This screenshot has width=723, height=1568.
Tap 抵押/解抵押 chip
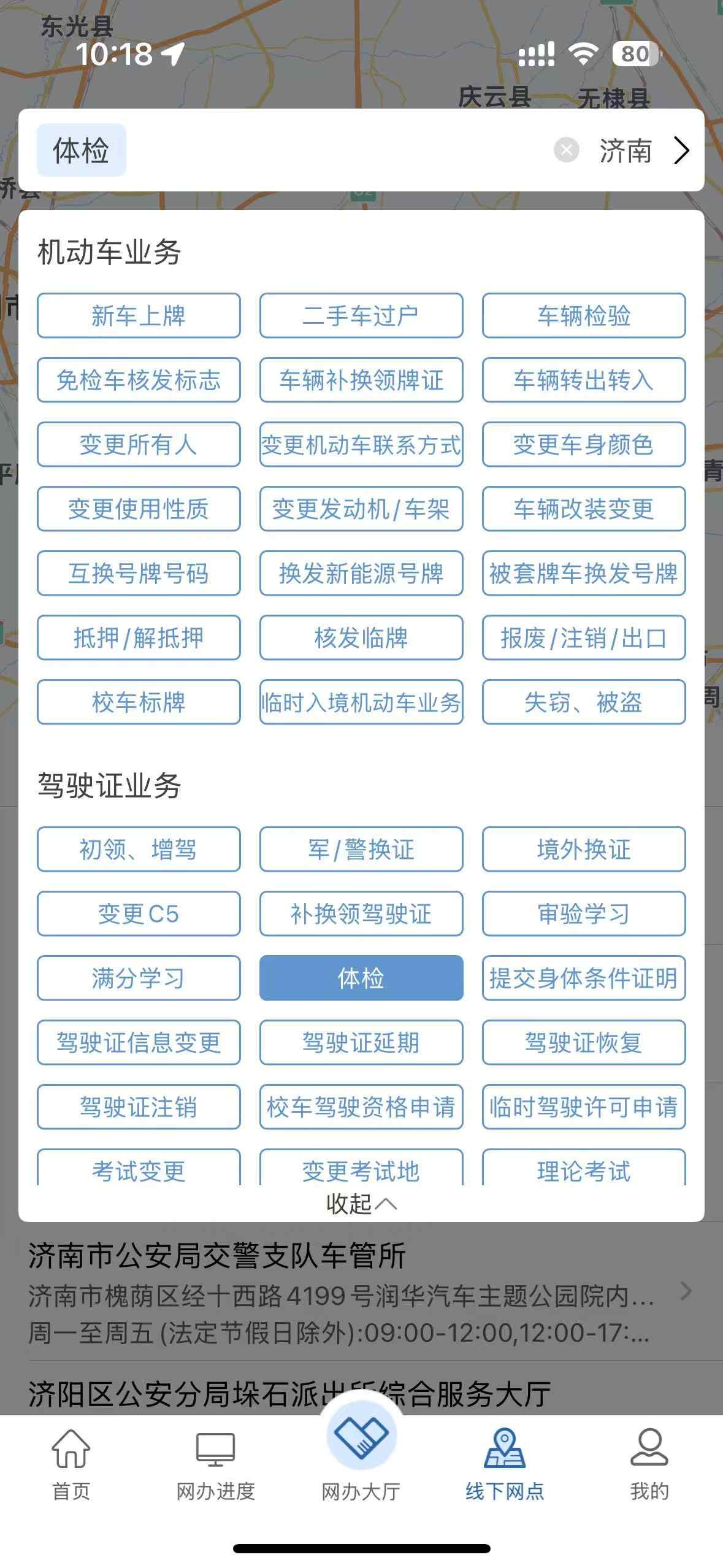[x=139, y=637]
